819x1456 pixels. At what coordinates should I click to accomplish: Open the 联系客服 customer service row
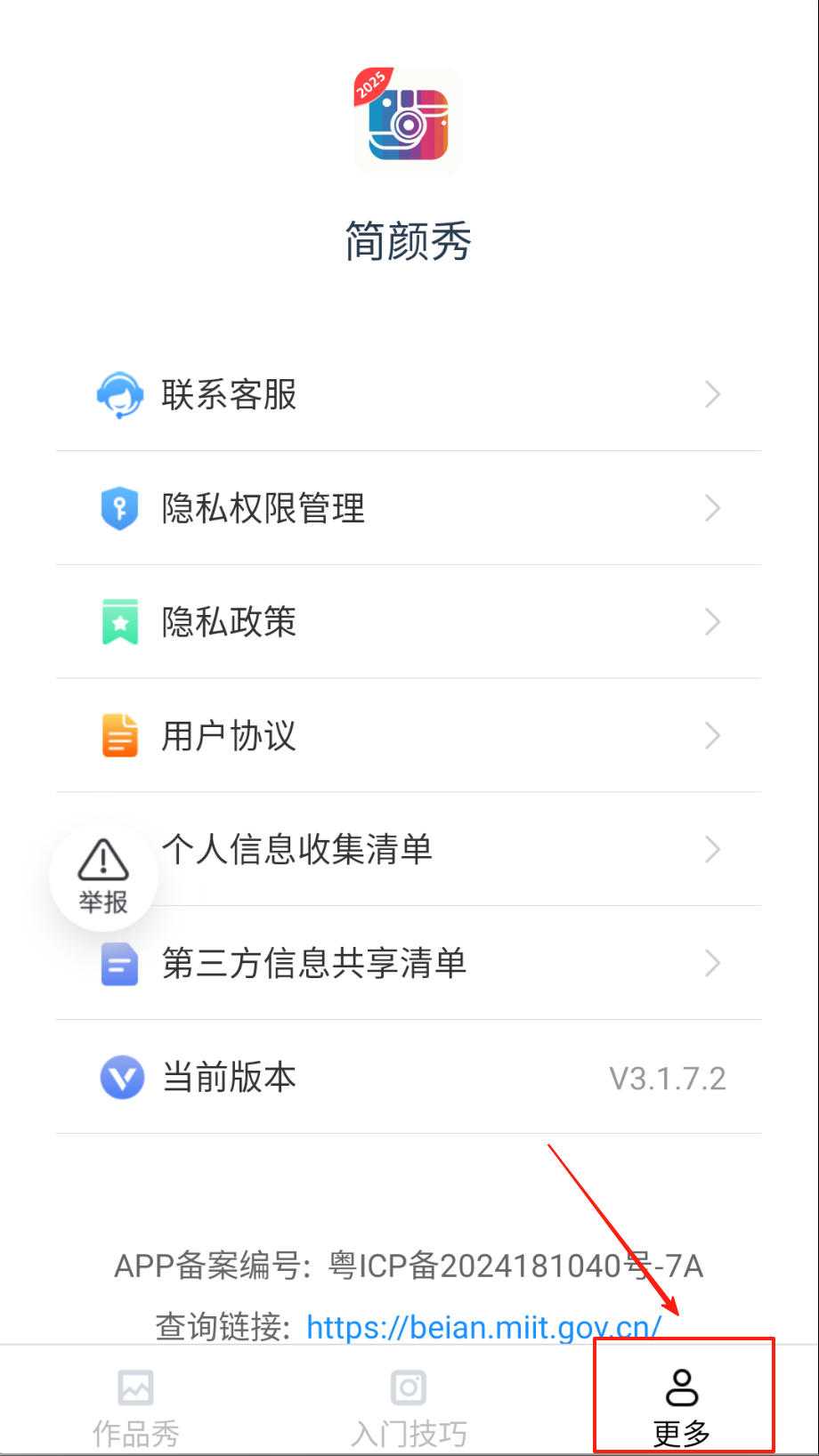point(408,394)
